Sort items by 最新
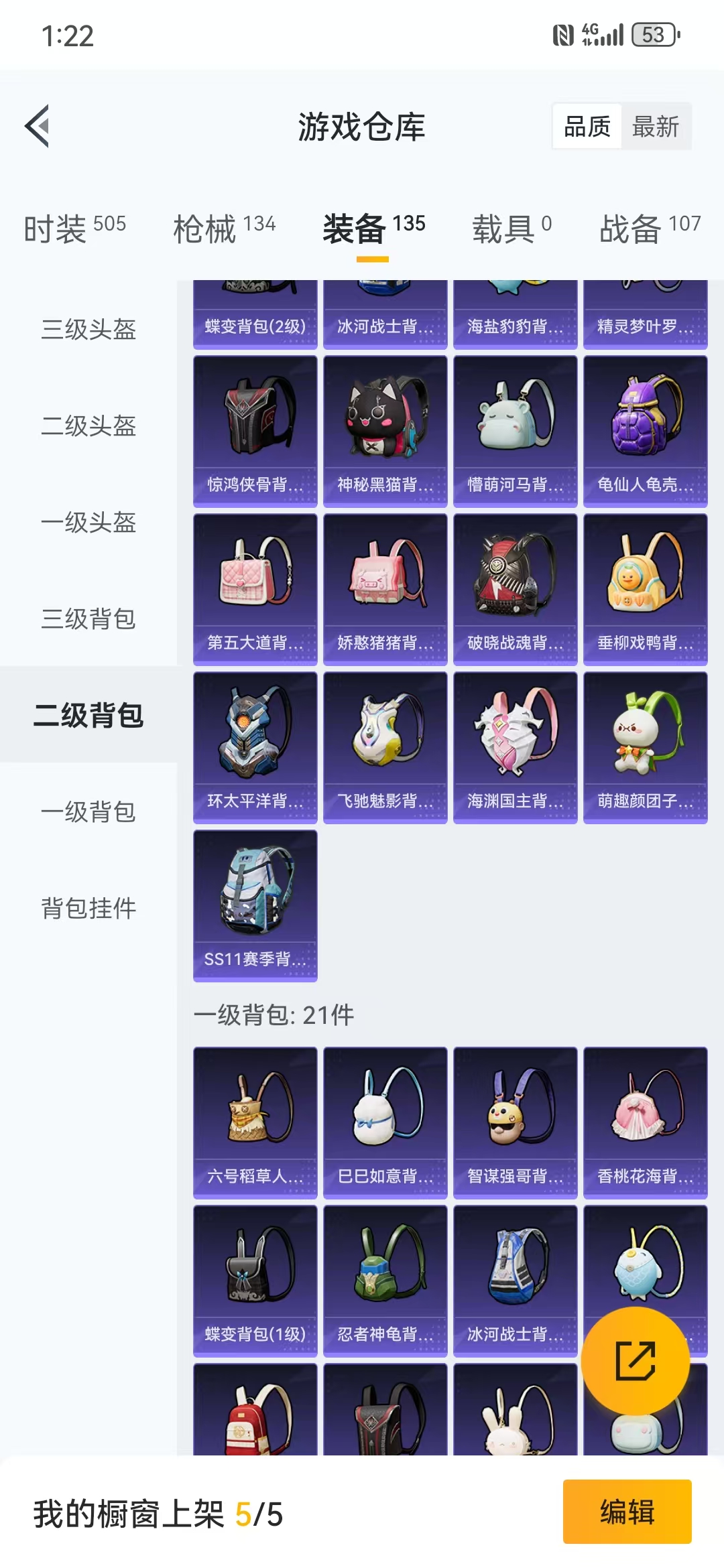The height and width of the screenshot is (1568, 724). pos(655,127)
